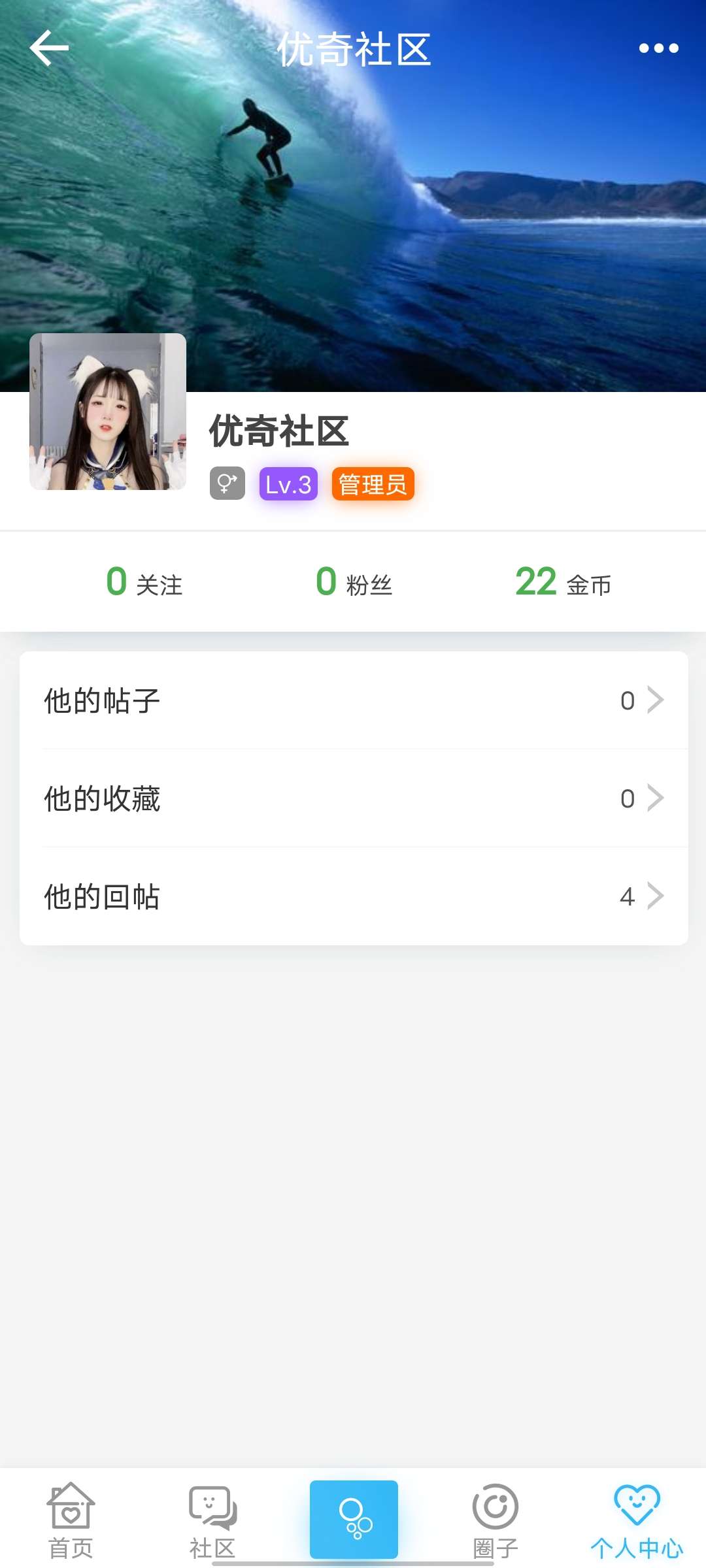The width and height of the screenshot is (706, 1568).
Task: Switch to the 圈子 circles tab
Action: [495, 1520]
